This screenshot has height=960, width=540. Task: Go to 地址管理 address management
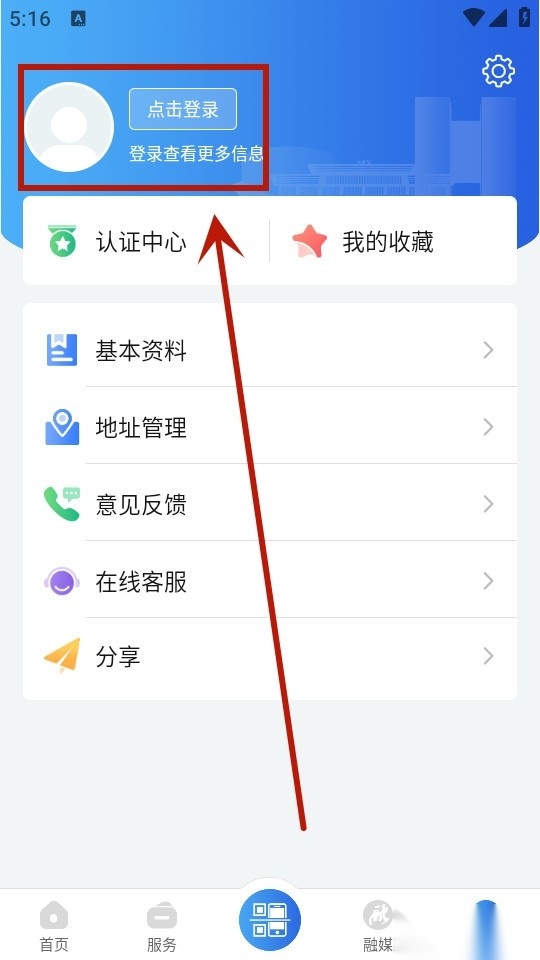click(270, 426)
